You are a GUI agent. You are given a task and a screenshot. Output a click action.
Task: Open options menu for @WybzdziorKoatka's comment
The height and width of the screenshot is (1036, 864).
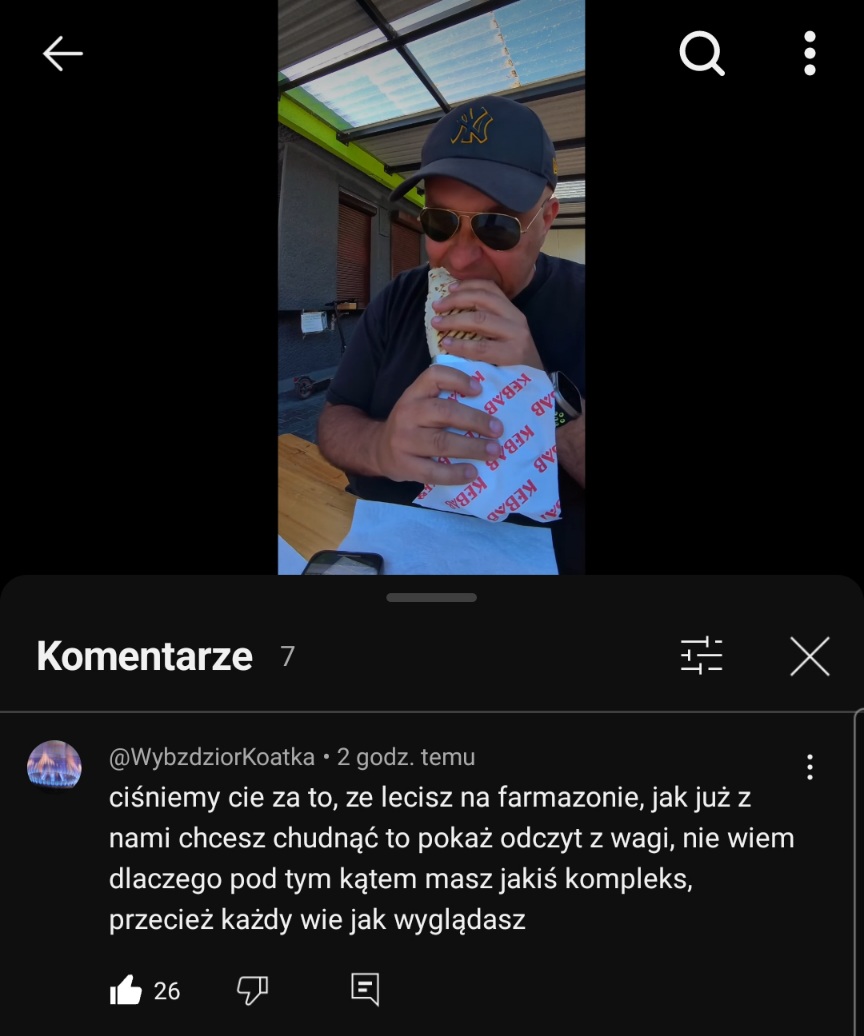point(809,767)
